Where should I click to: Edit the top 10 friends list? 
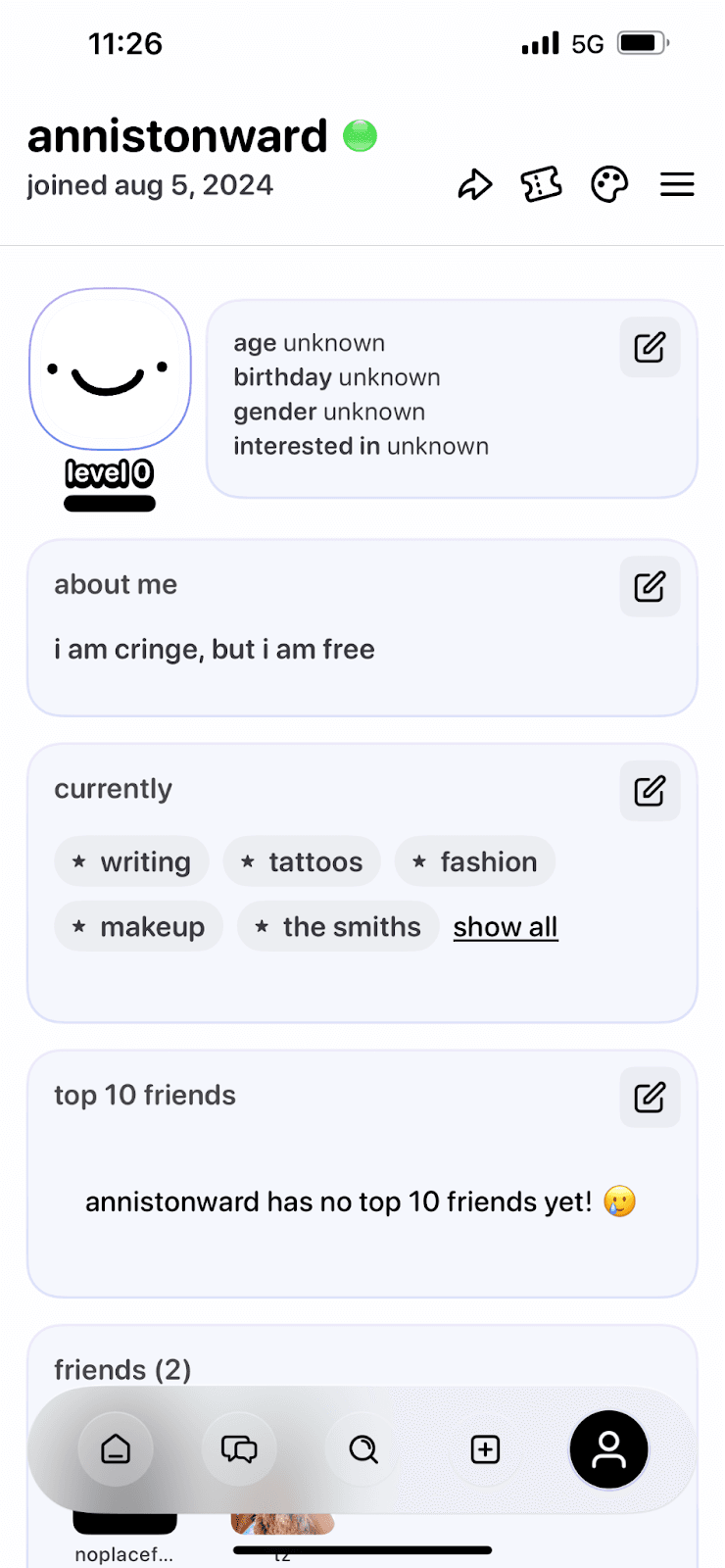(650, 1097)
